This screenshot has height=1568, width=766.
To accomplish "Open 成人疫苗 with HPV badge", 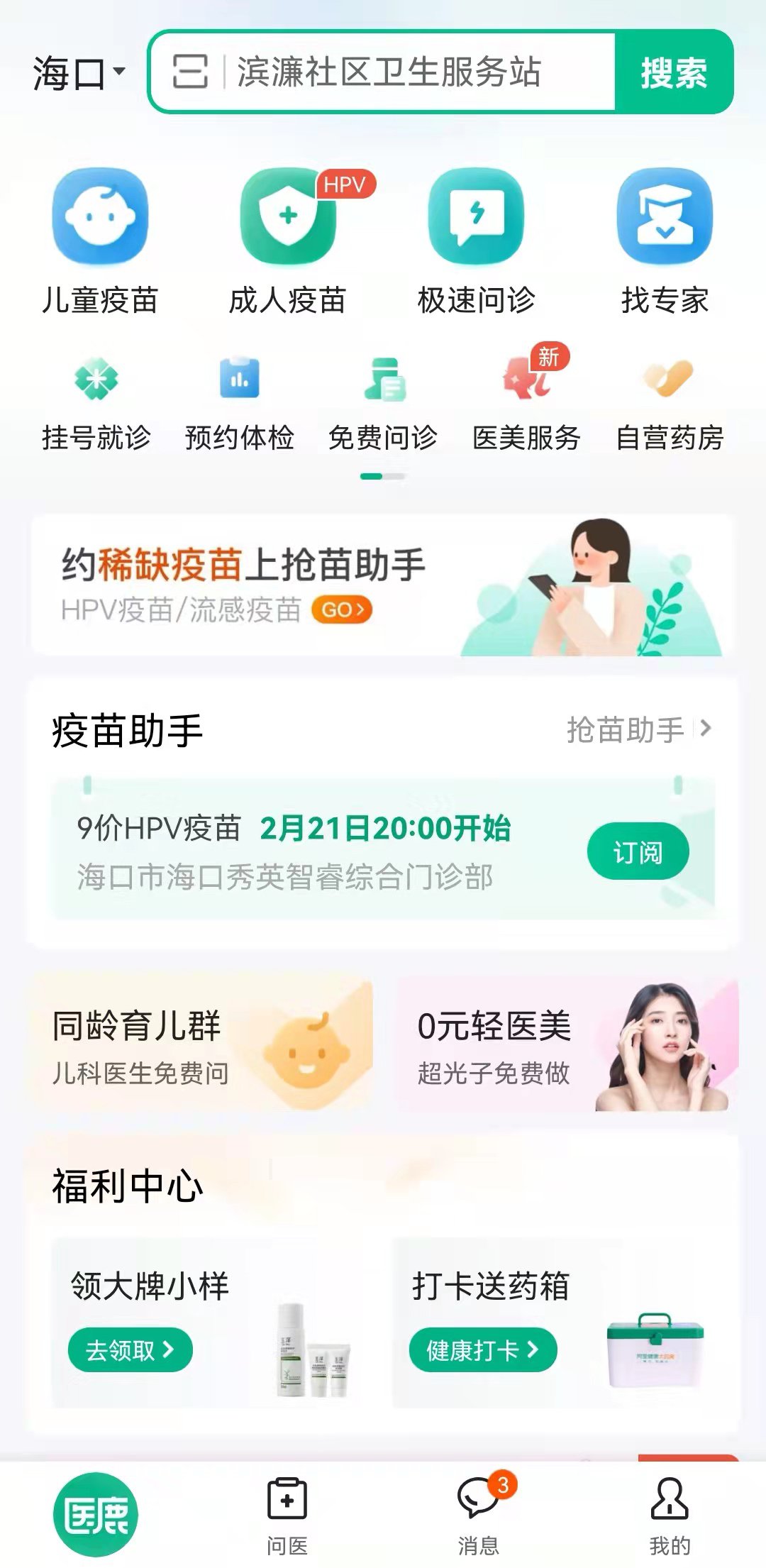I will (x=288, y=241).
